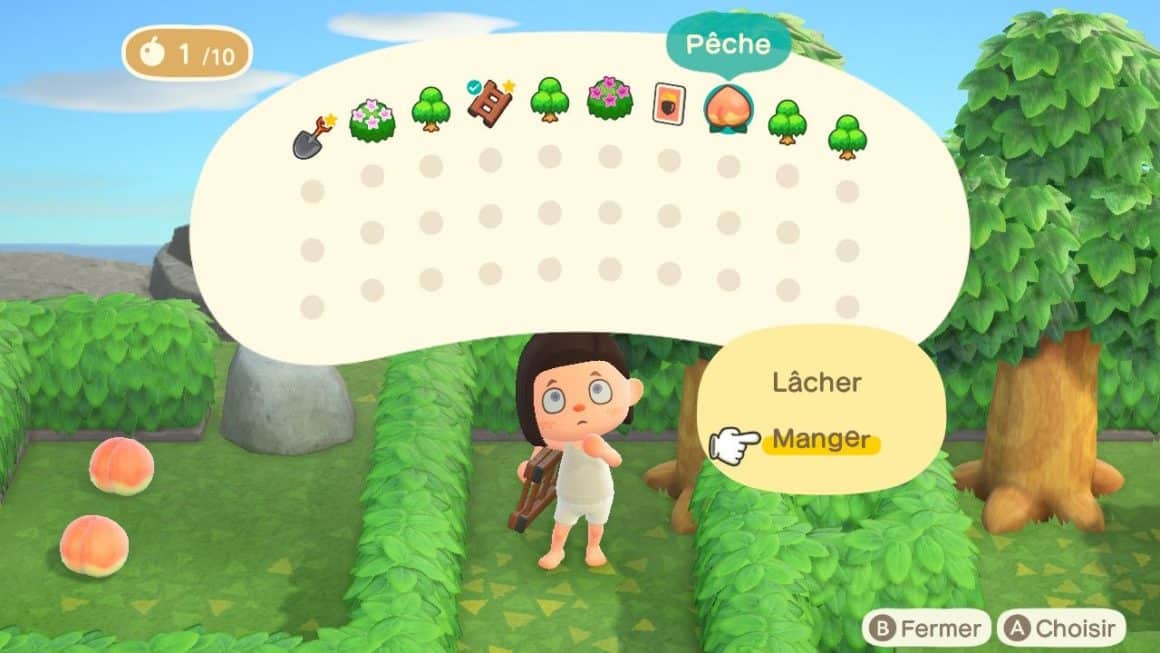Select Lâcher to drop the peach
1160x653 pixels.
tap(816, 382)
